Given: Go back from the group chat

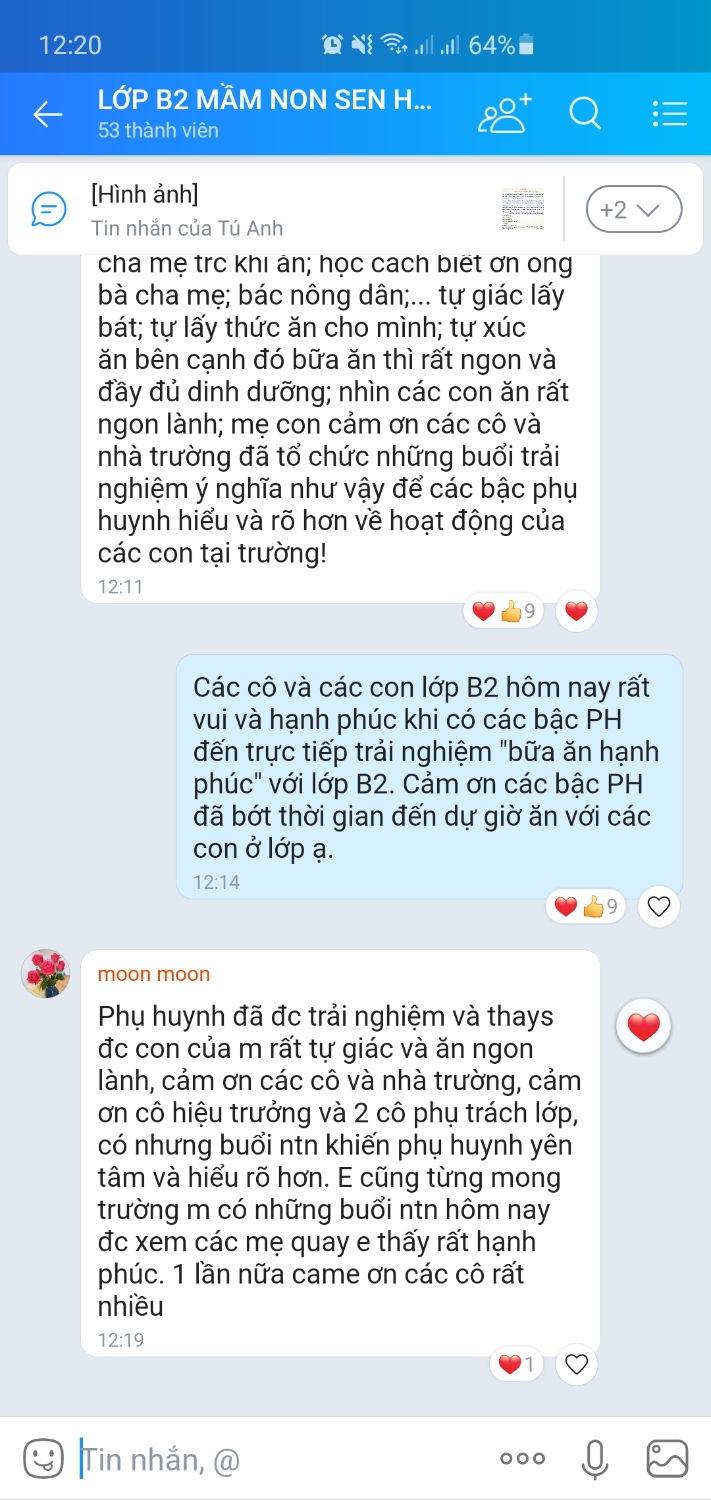Looking at the screenshot, I should tap(47, 114).
